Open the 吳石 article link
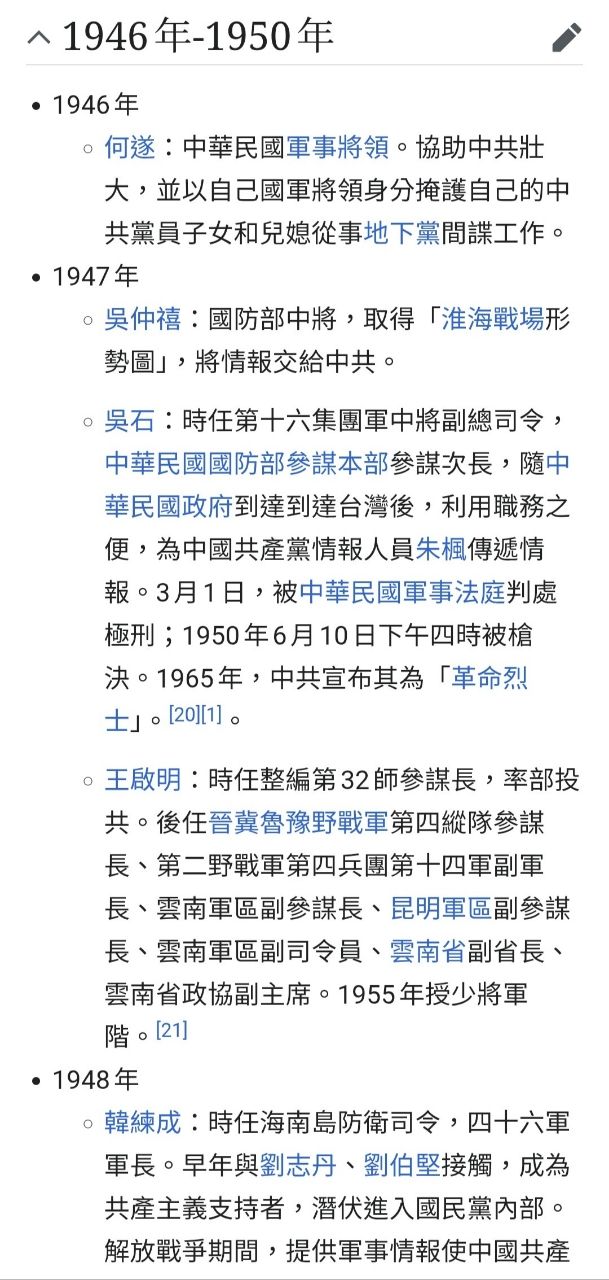This screenshot has height=1280, width=609. [x=130, y=420]
